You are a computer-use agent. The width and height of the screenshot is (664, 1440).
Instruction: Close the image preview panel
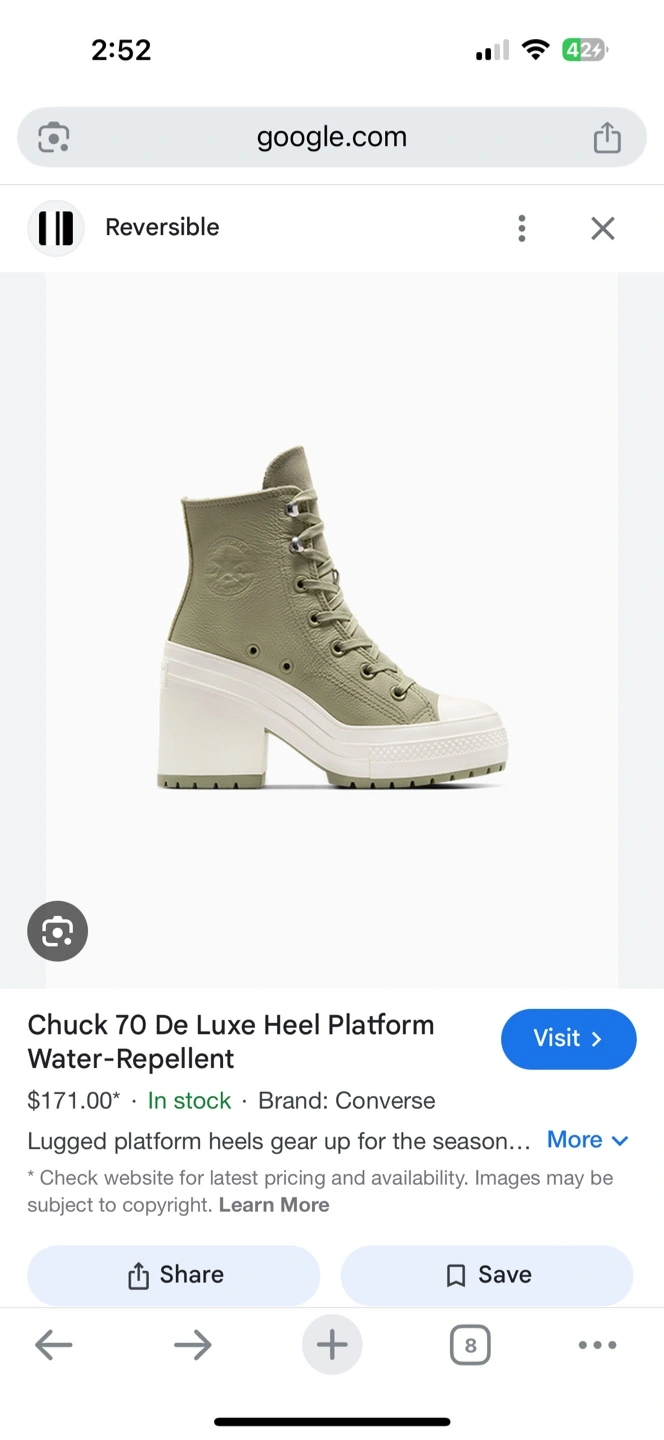pyautogui.click(x=602, y=228)
